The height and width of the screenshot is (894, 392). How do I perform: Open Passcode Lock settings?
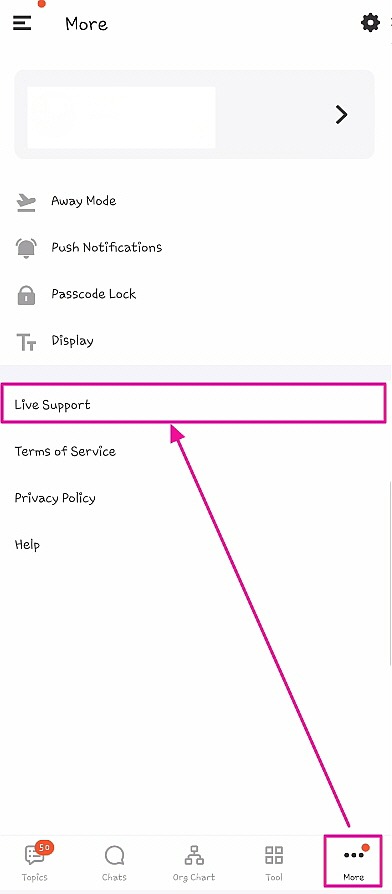[x=196, y=295]
